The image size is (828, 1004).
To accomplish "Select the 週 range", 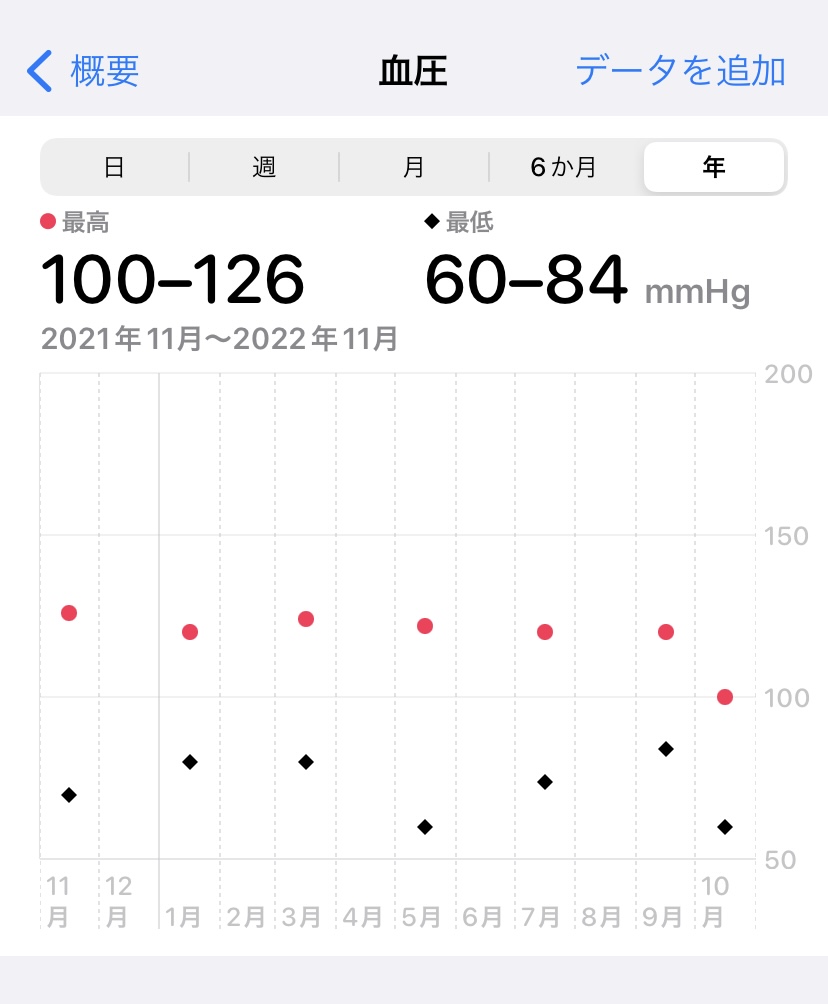I will coord(264,167).
